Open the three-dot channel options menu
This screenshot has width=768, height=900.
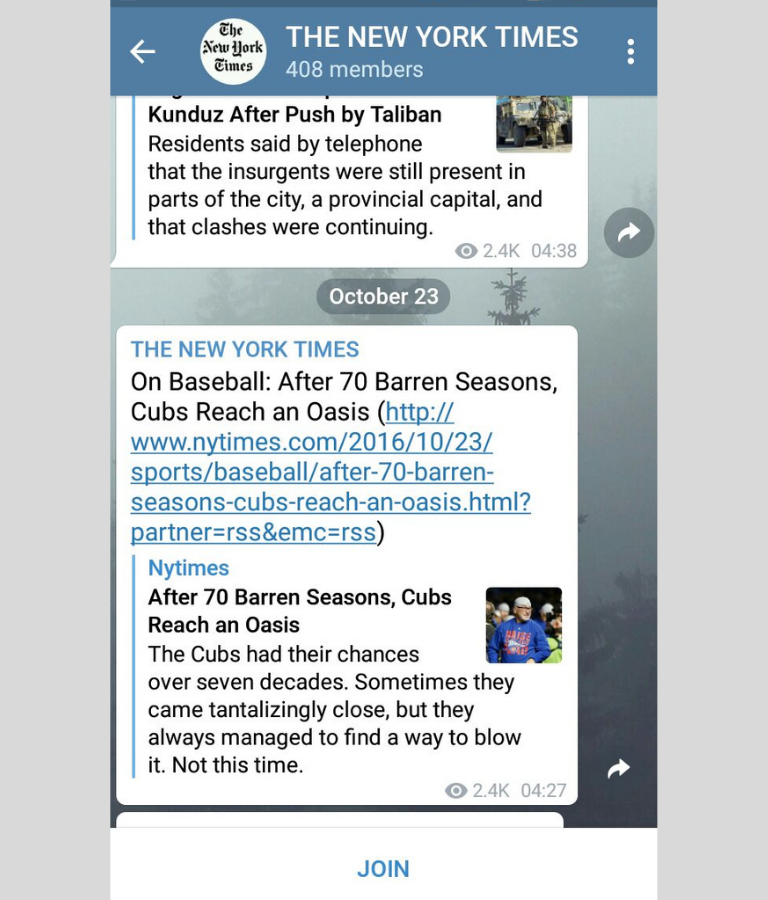631,50
